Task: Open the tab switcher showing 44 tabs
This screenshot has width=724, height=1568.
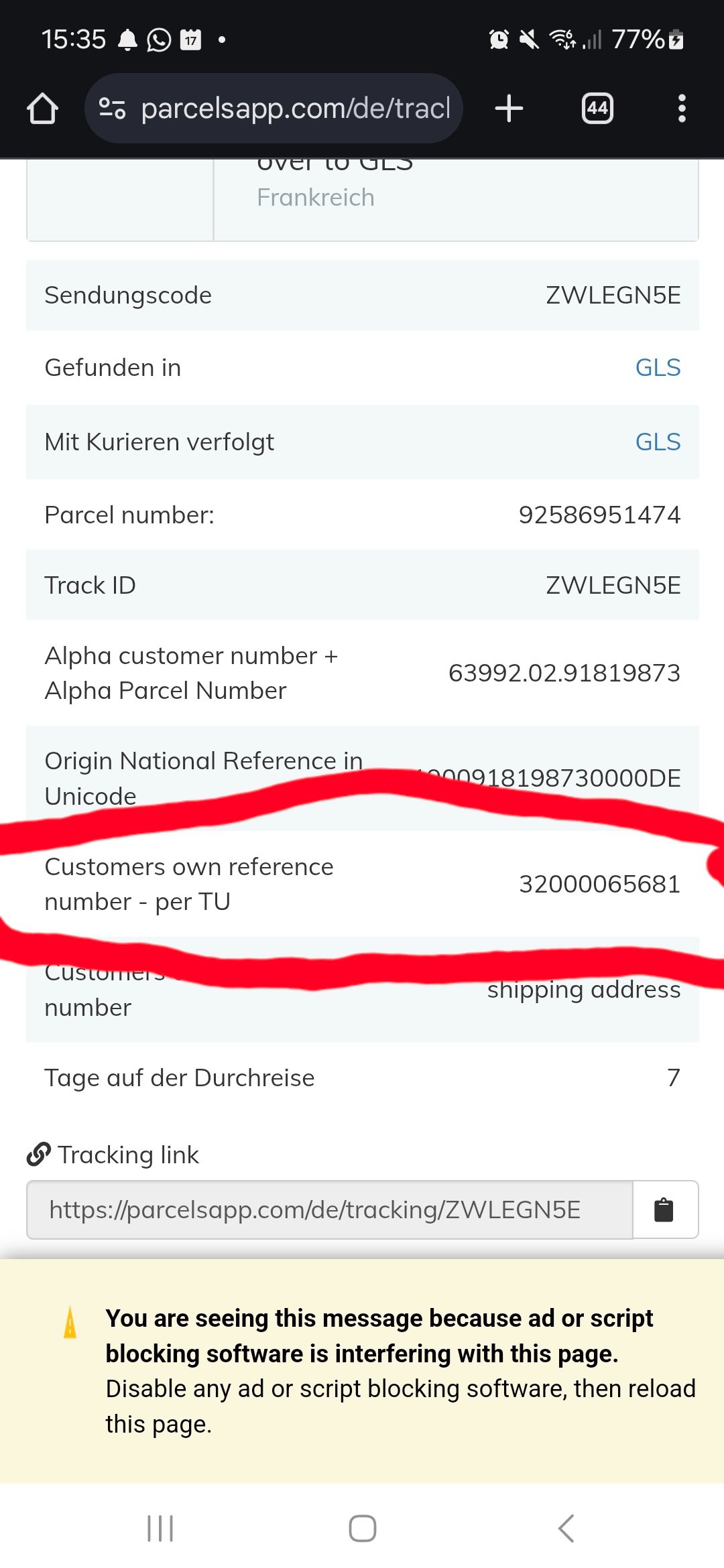Action: 597,109
